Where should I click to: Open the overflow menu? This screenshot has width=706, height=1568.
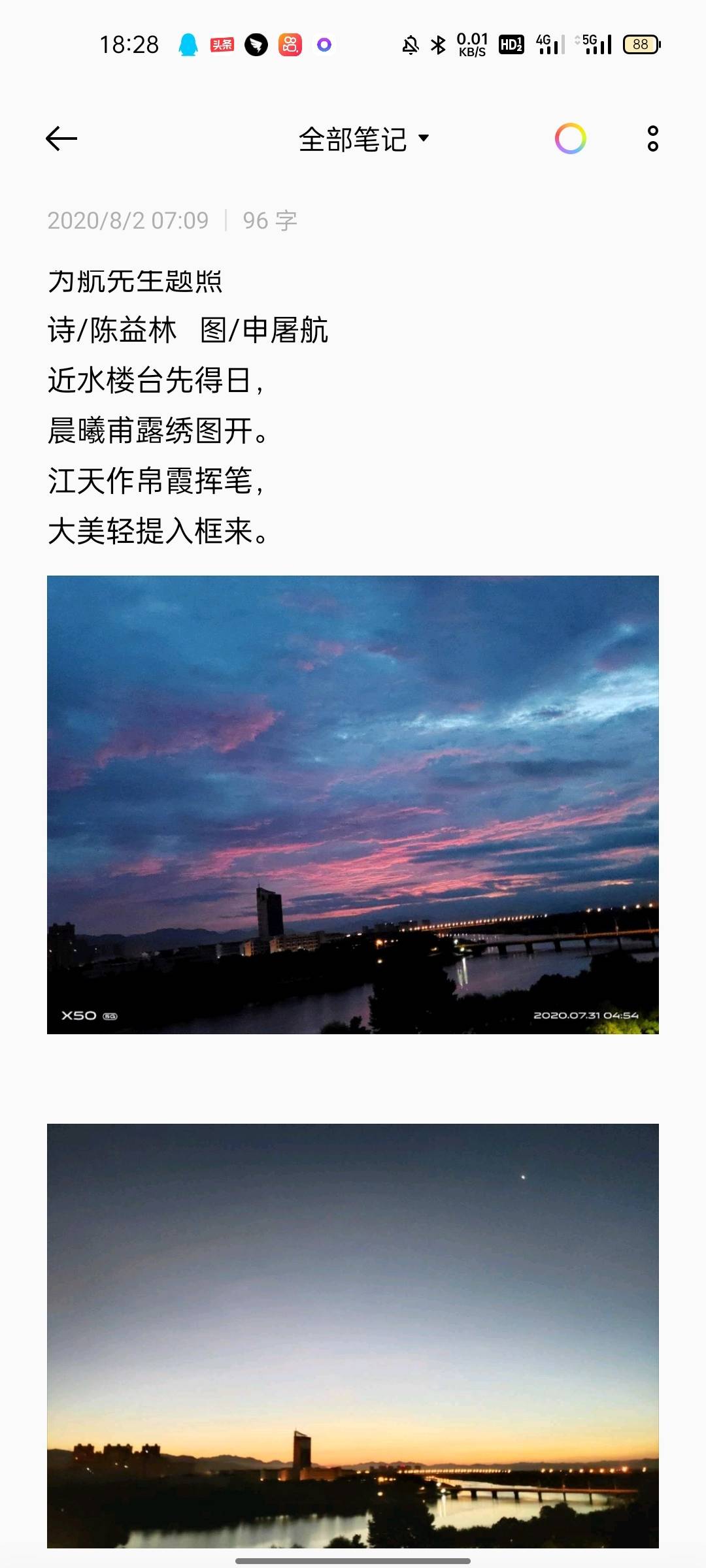coord(652,139)
